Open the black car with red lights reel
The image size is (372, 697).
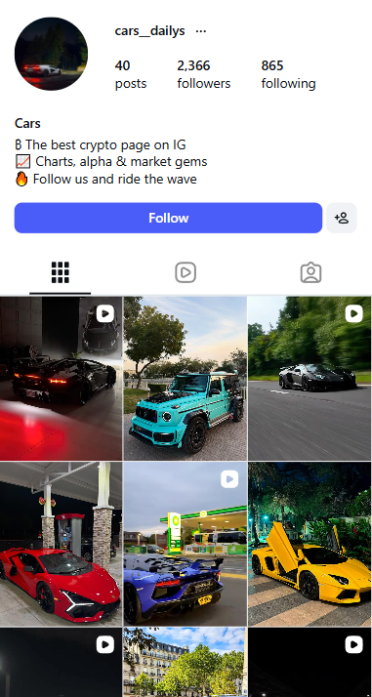click(61, 378)
